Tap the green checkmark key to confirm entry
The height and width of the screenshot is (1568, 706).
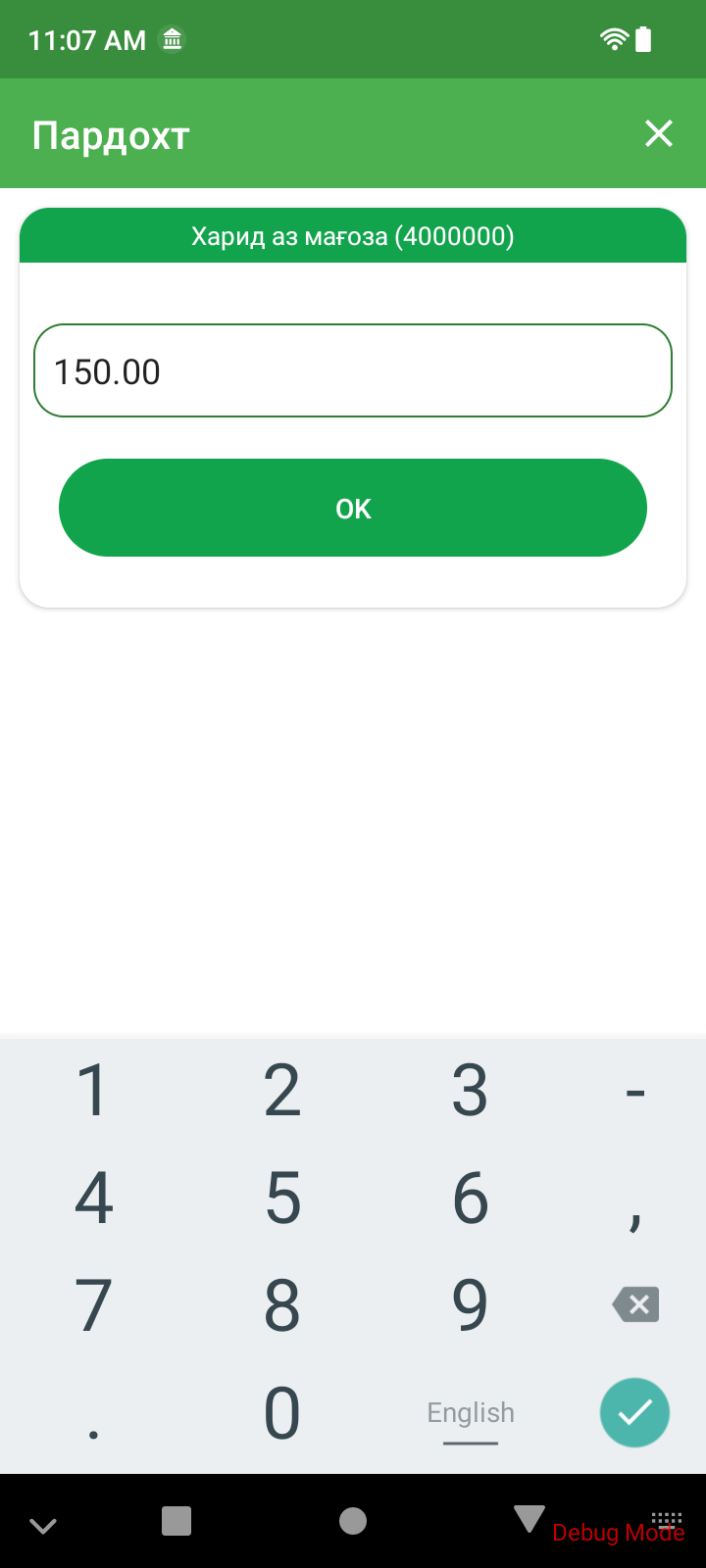click(635, 1412)
